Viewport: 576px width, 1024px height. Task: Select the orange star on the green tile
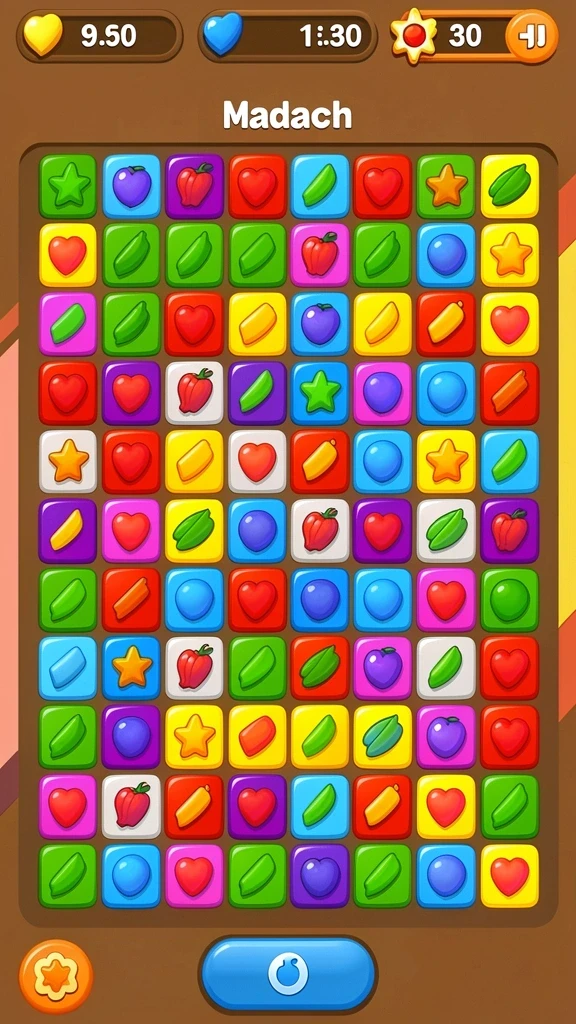(x=446, y=187)
